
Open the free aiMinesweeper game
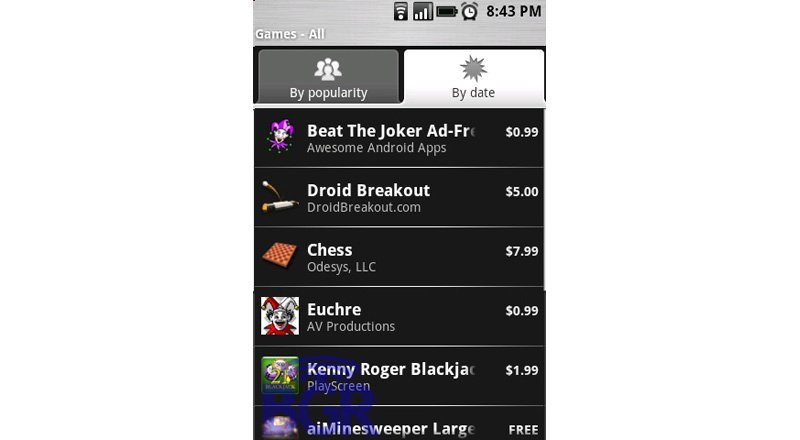[x=399, y=427]
